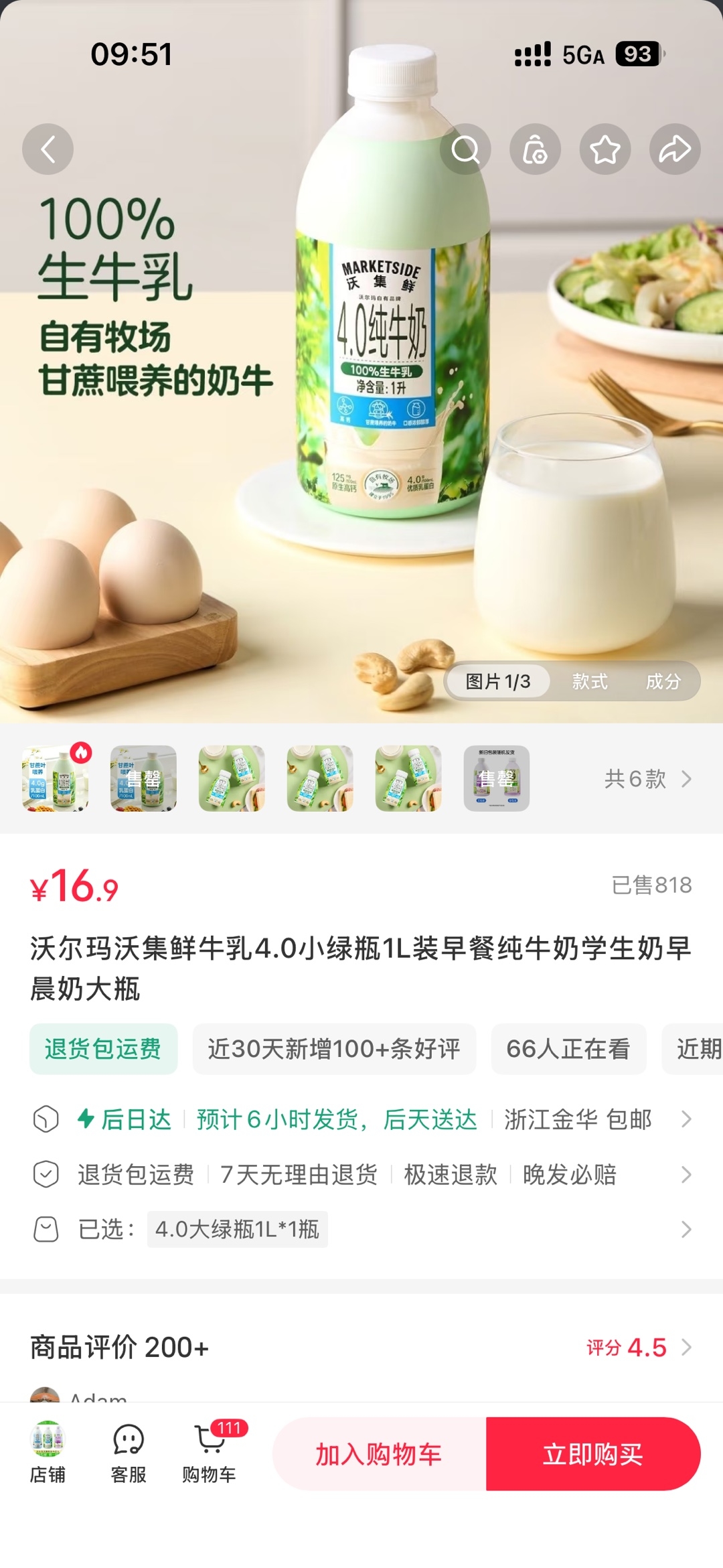Open the shopping bag icon beside search
Image resolution: width=723 pixels, height=1568 pixels.
(535, 149)
